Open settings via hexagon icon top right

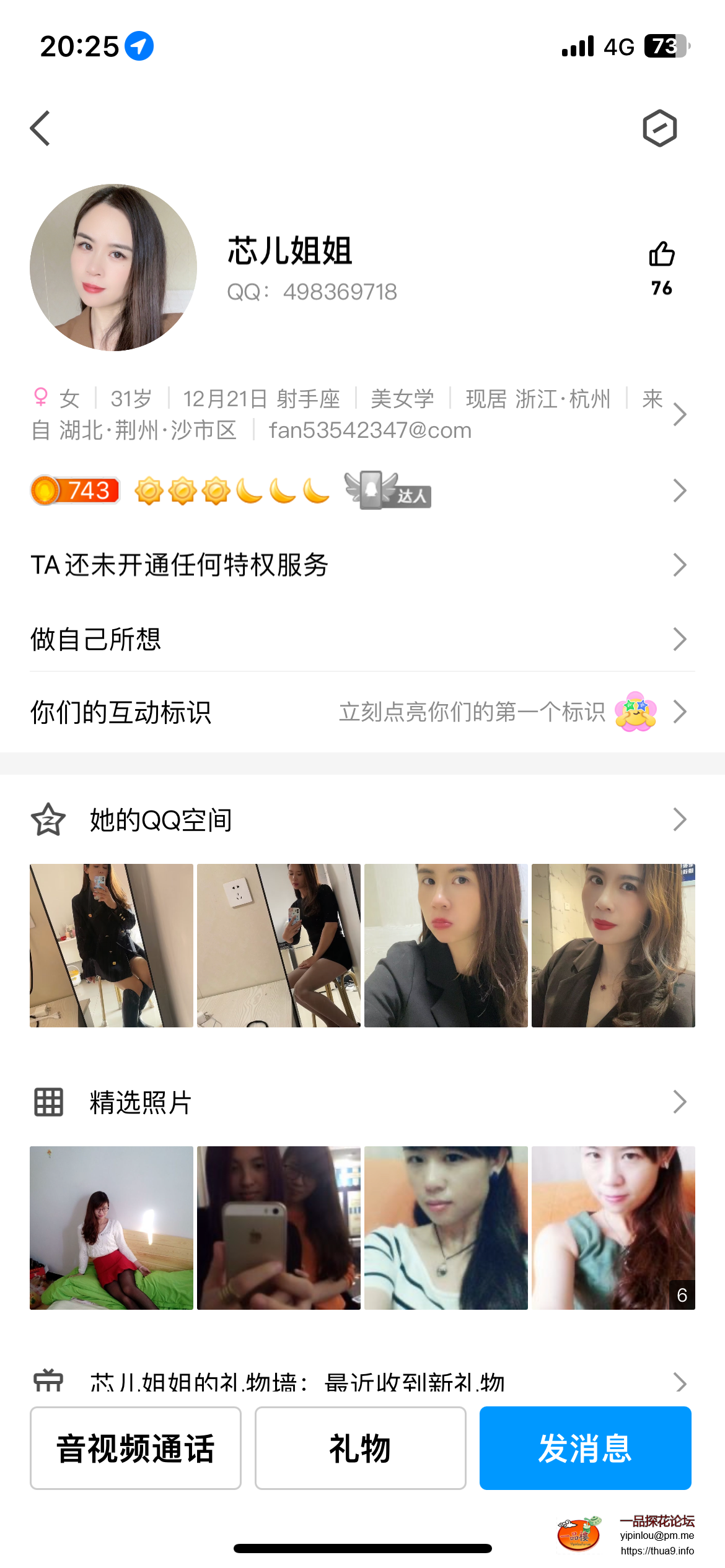point(661,127)
